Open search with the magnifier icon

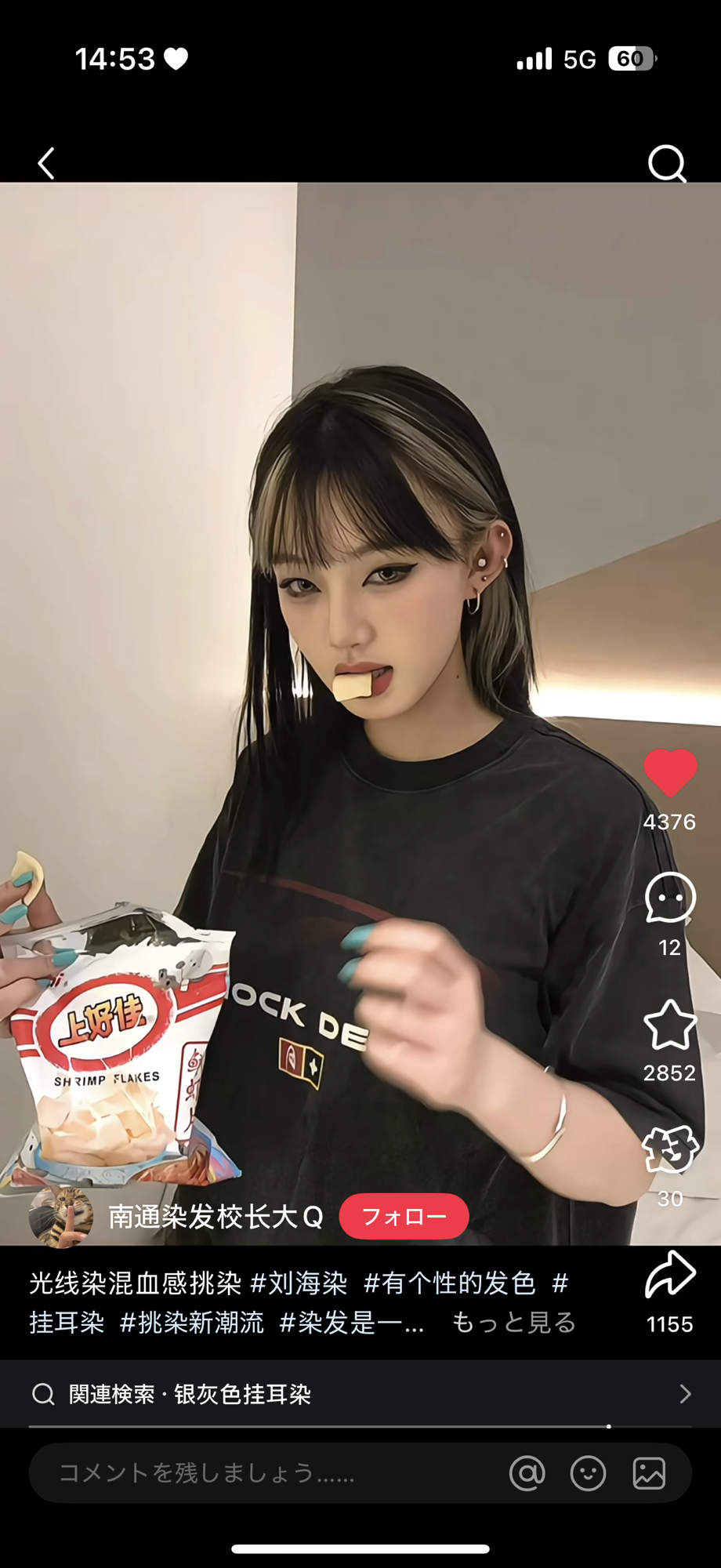(x=667, y=163)
